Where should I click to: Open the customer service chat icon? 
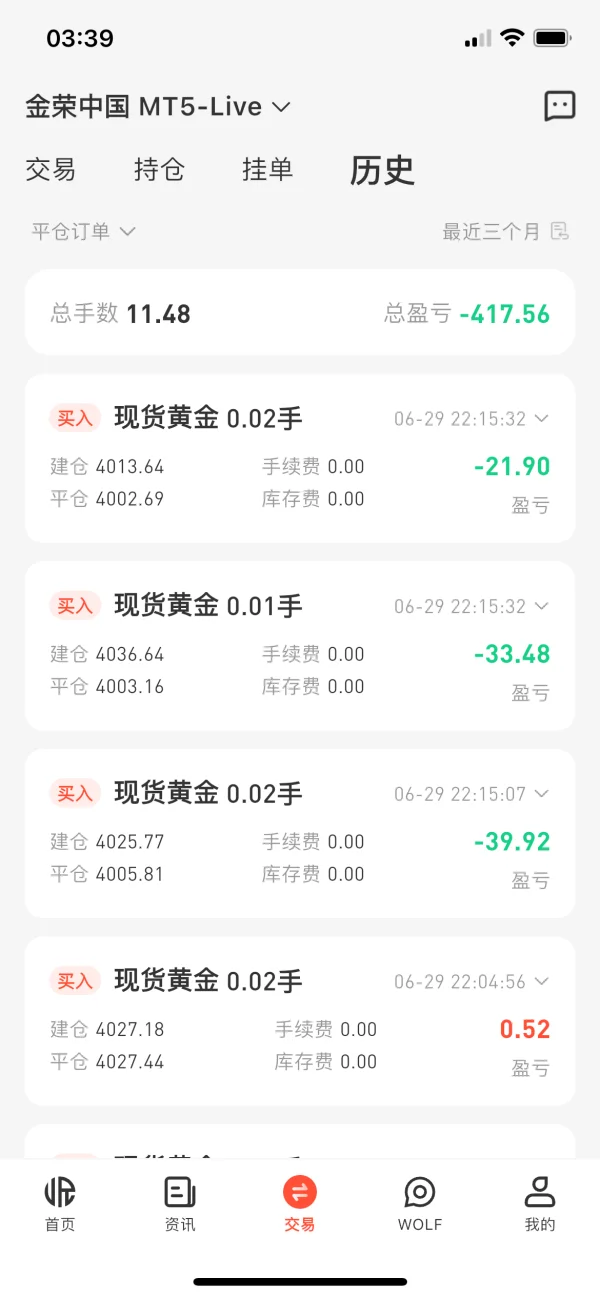pos(559,105)
